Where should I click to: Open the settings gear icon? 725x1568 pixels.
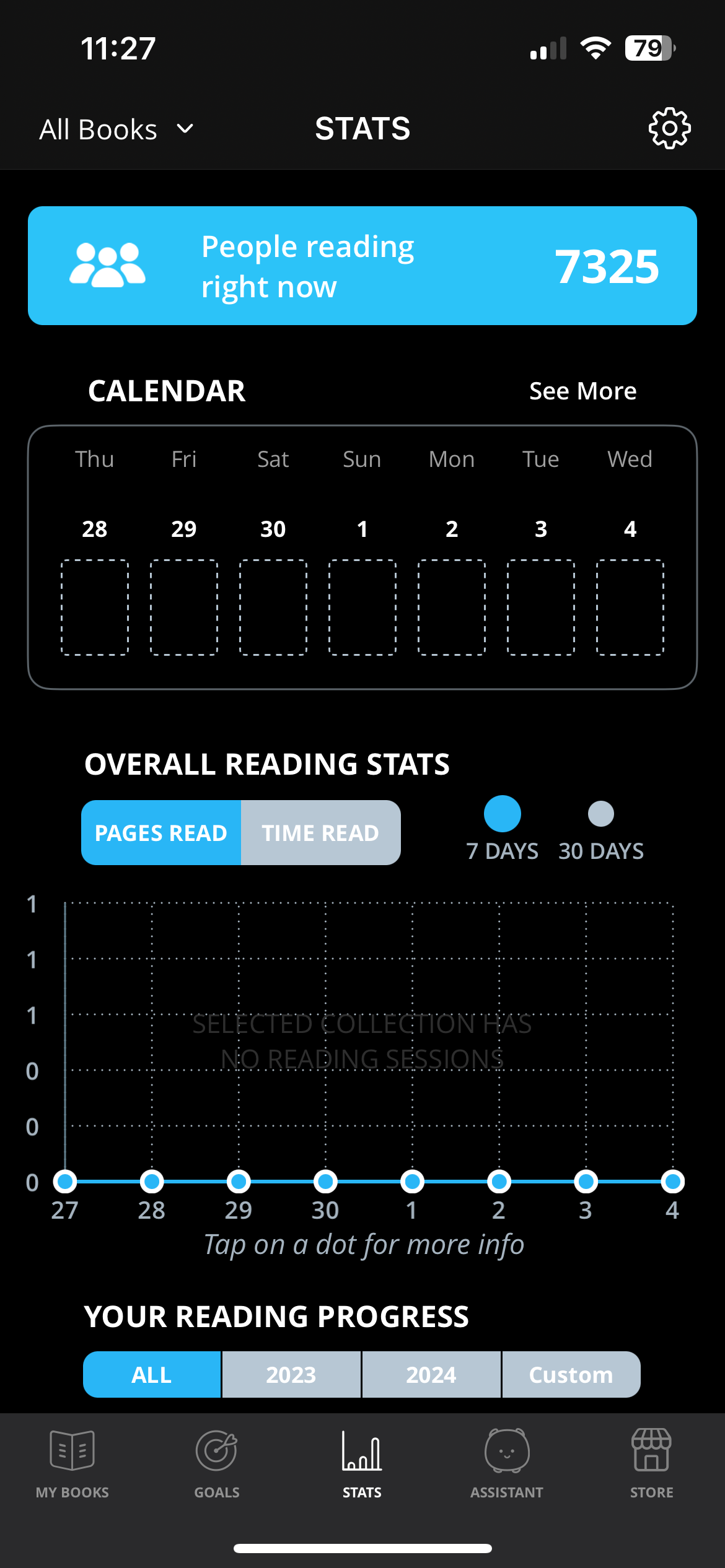(669, 129)
